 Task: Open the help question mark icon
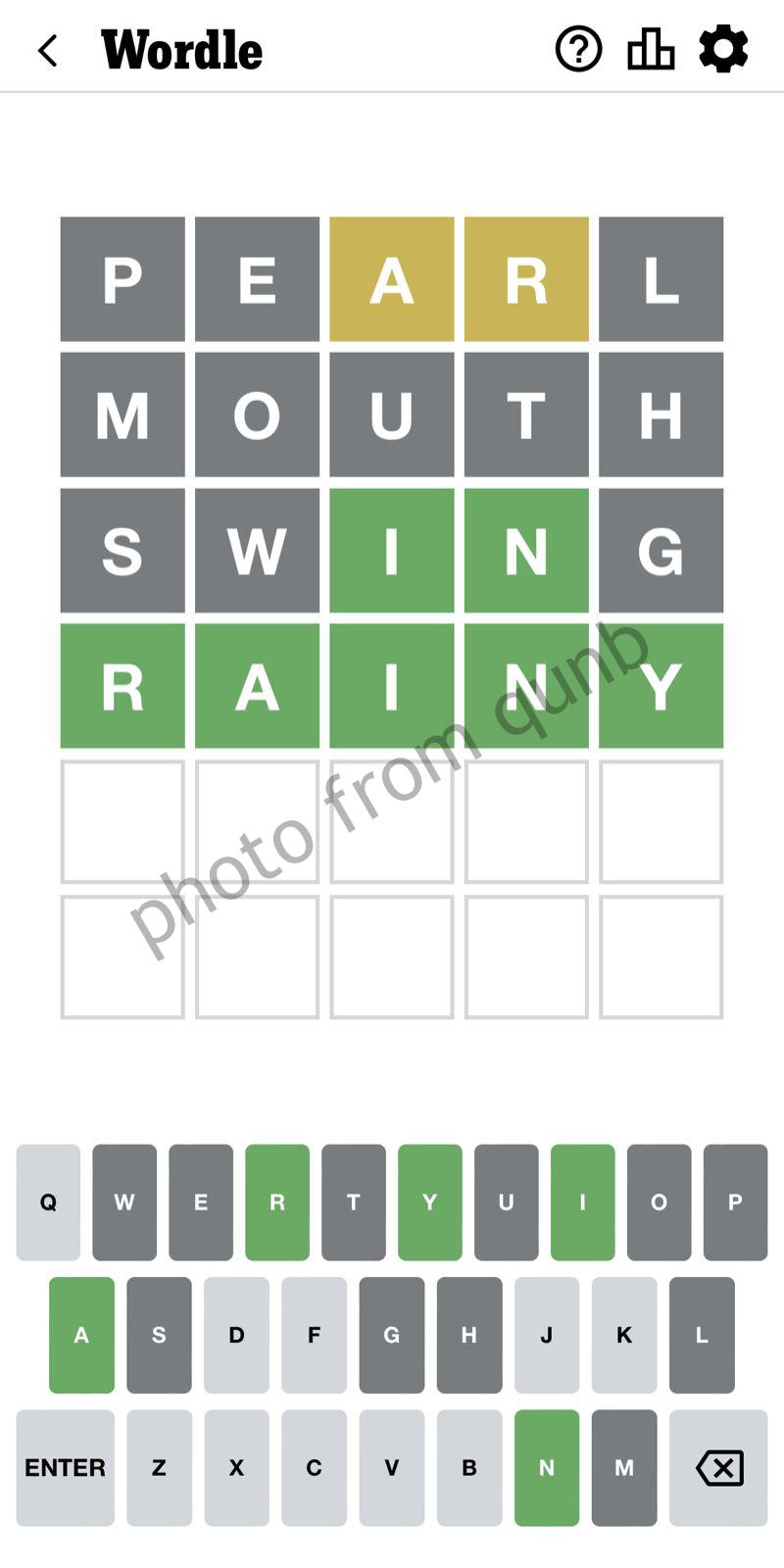tap(578, 49)
